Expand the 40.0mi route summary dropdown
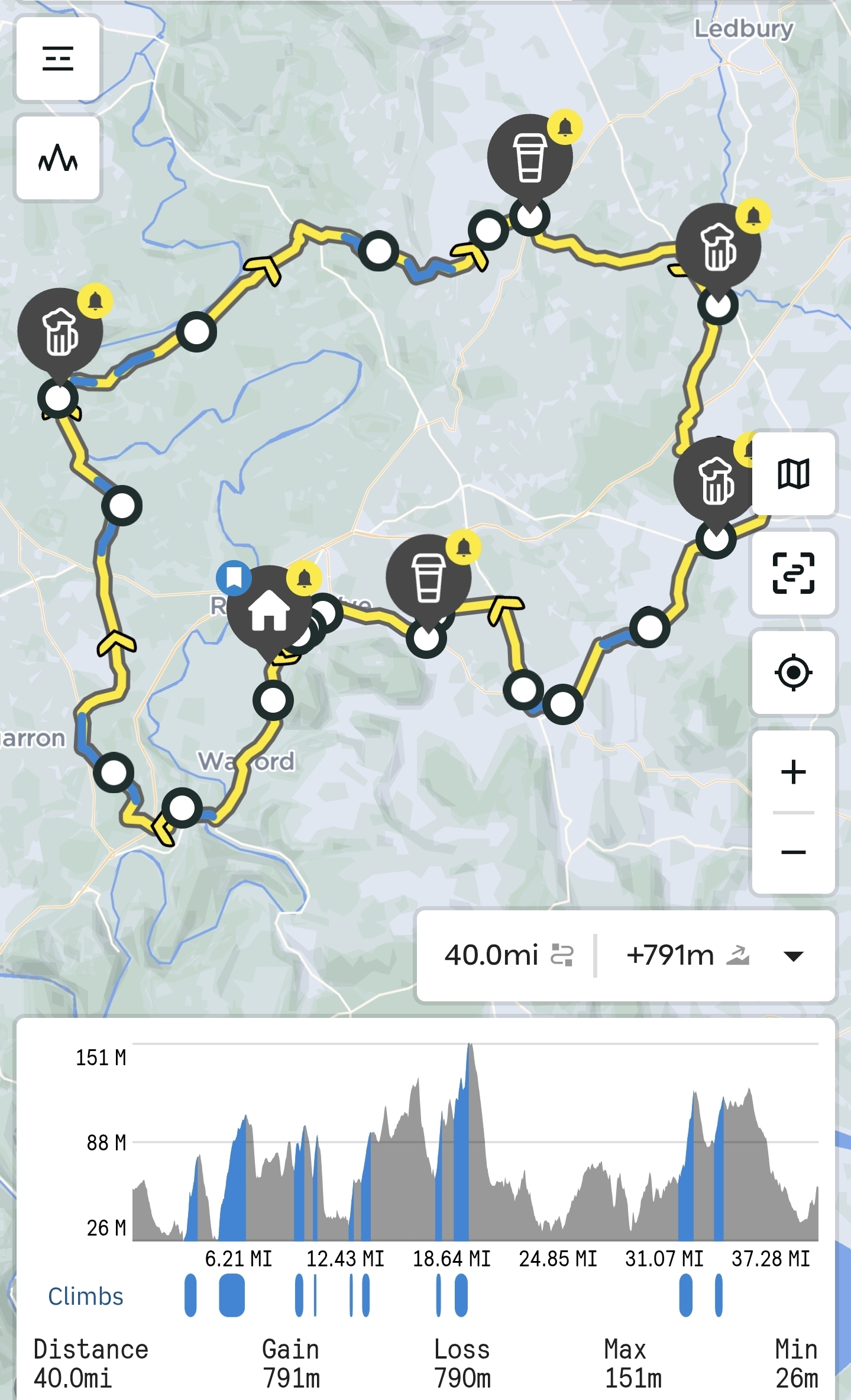Screen dimensions: 851x1400 point(792,956)
